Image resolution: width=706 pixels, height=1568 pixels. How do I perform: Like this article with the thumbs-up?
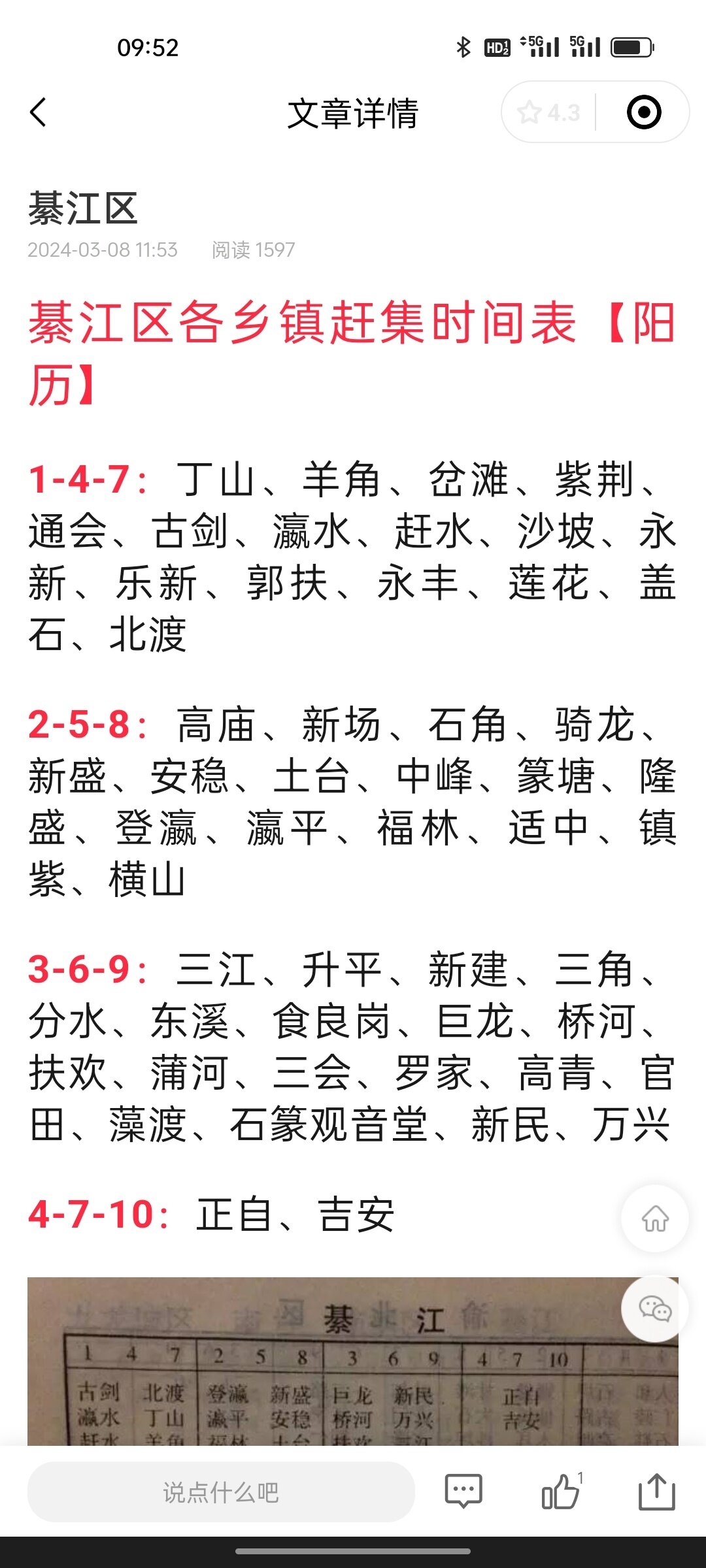click(x=561, y=1492)
